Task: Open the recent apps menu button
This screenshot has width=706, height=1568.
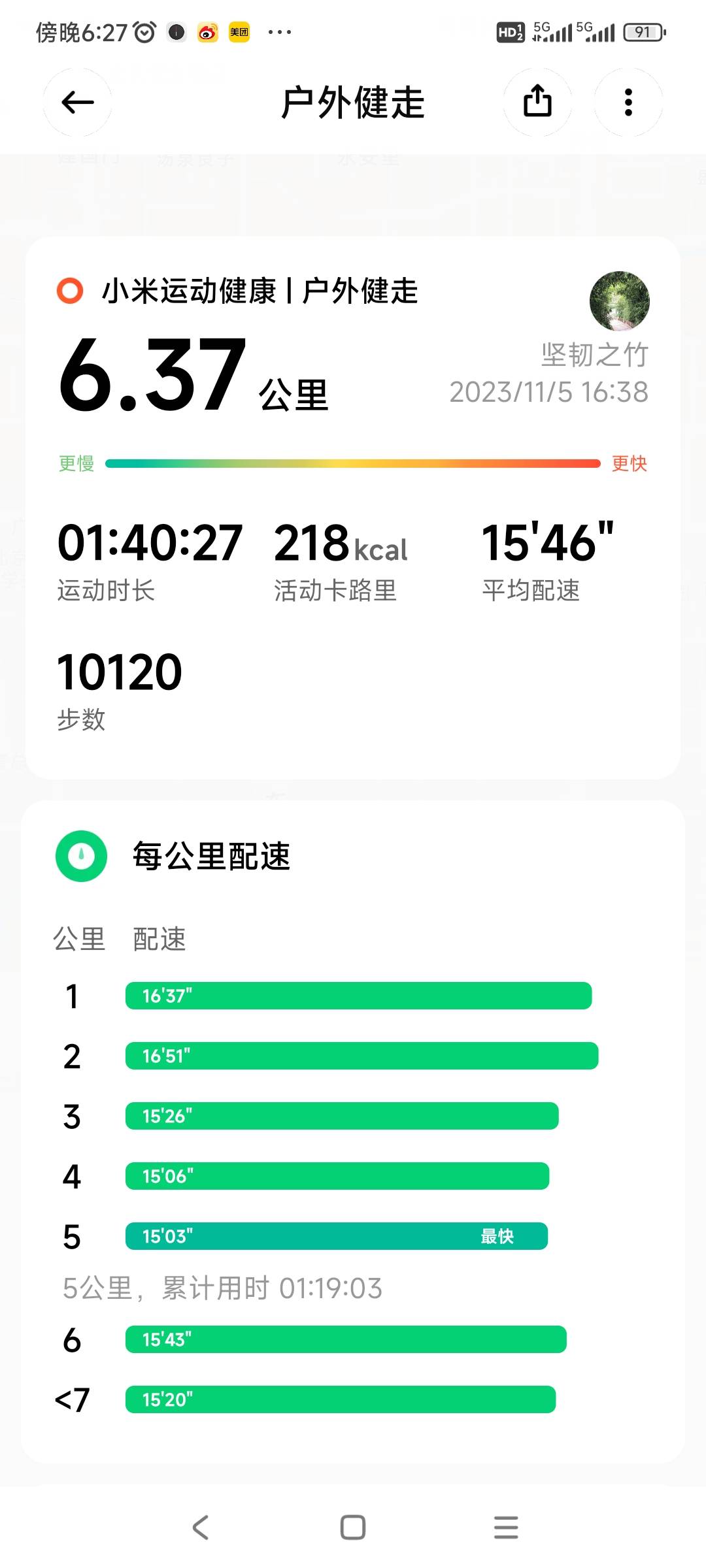Action: [x=504, y=1527]
